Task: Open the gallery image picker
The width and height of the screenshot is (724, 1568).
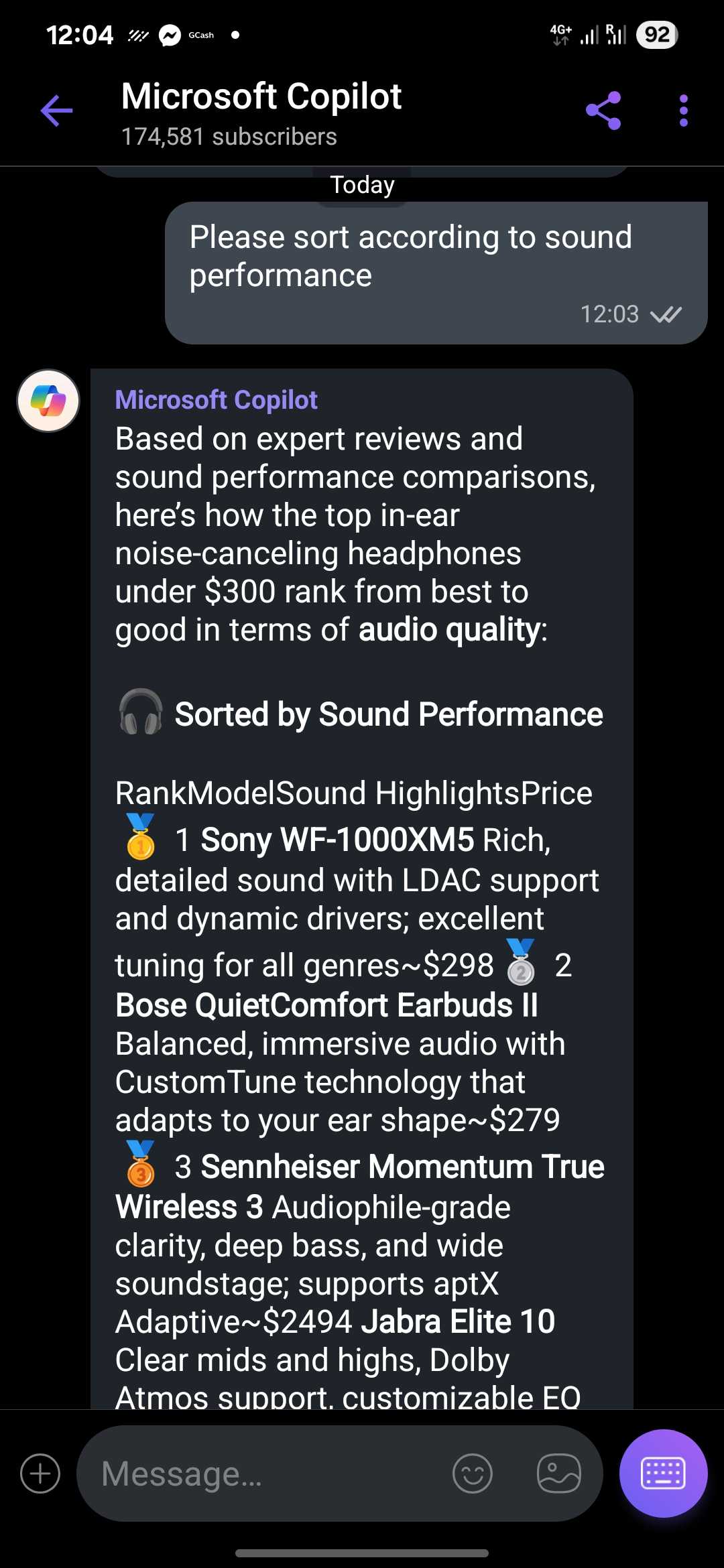Action: coord(559,1474)
